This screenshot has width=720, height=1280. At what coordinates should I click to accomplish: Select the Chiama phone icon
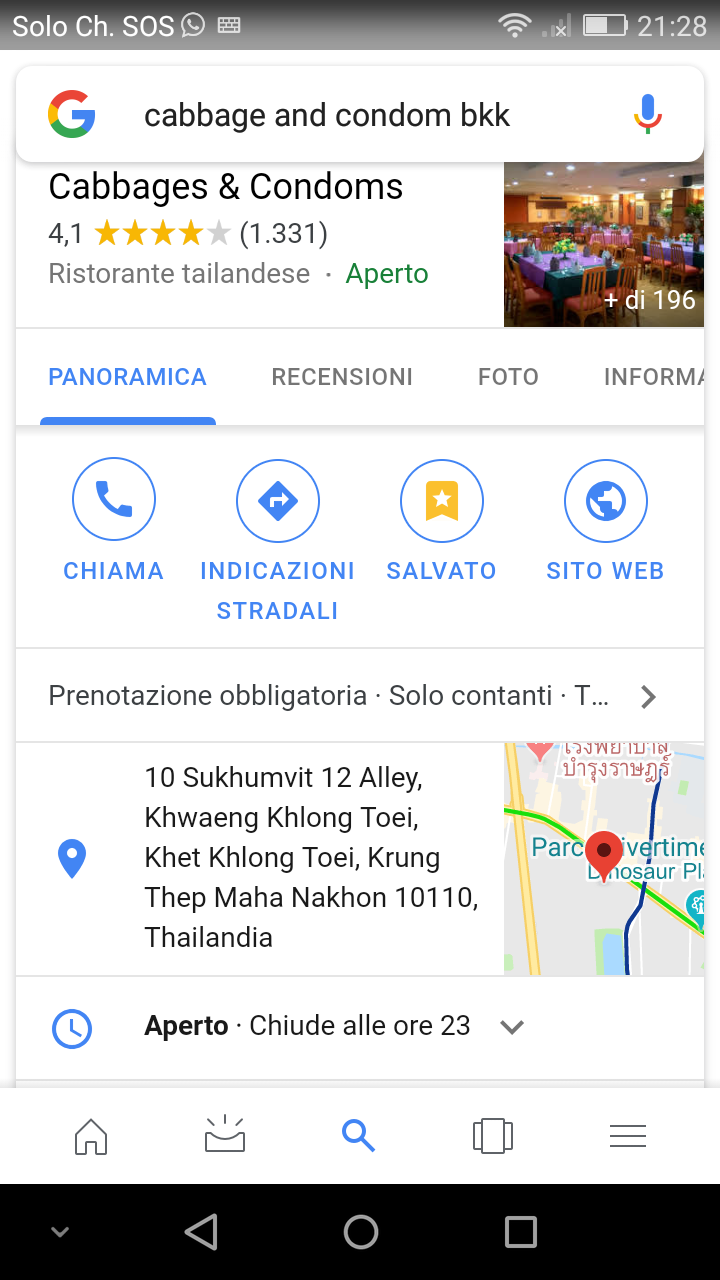click(x=113, y=498)
